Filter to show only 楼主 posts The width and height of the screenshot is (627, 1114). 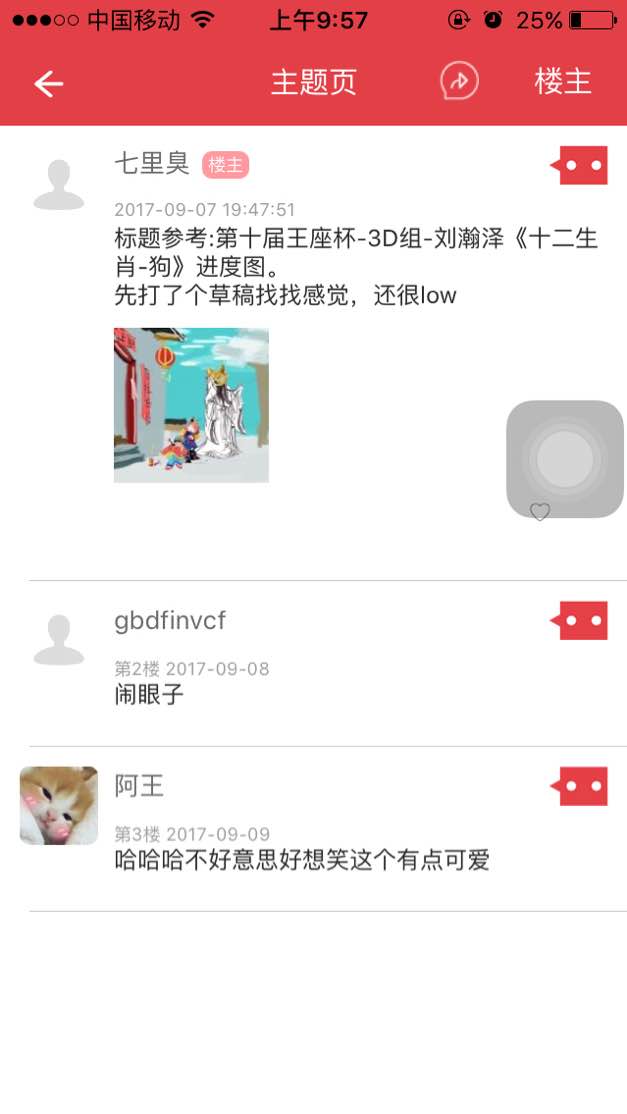click(x=563, y=82)
